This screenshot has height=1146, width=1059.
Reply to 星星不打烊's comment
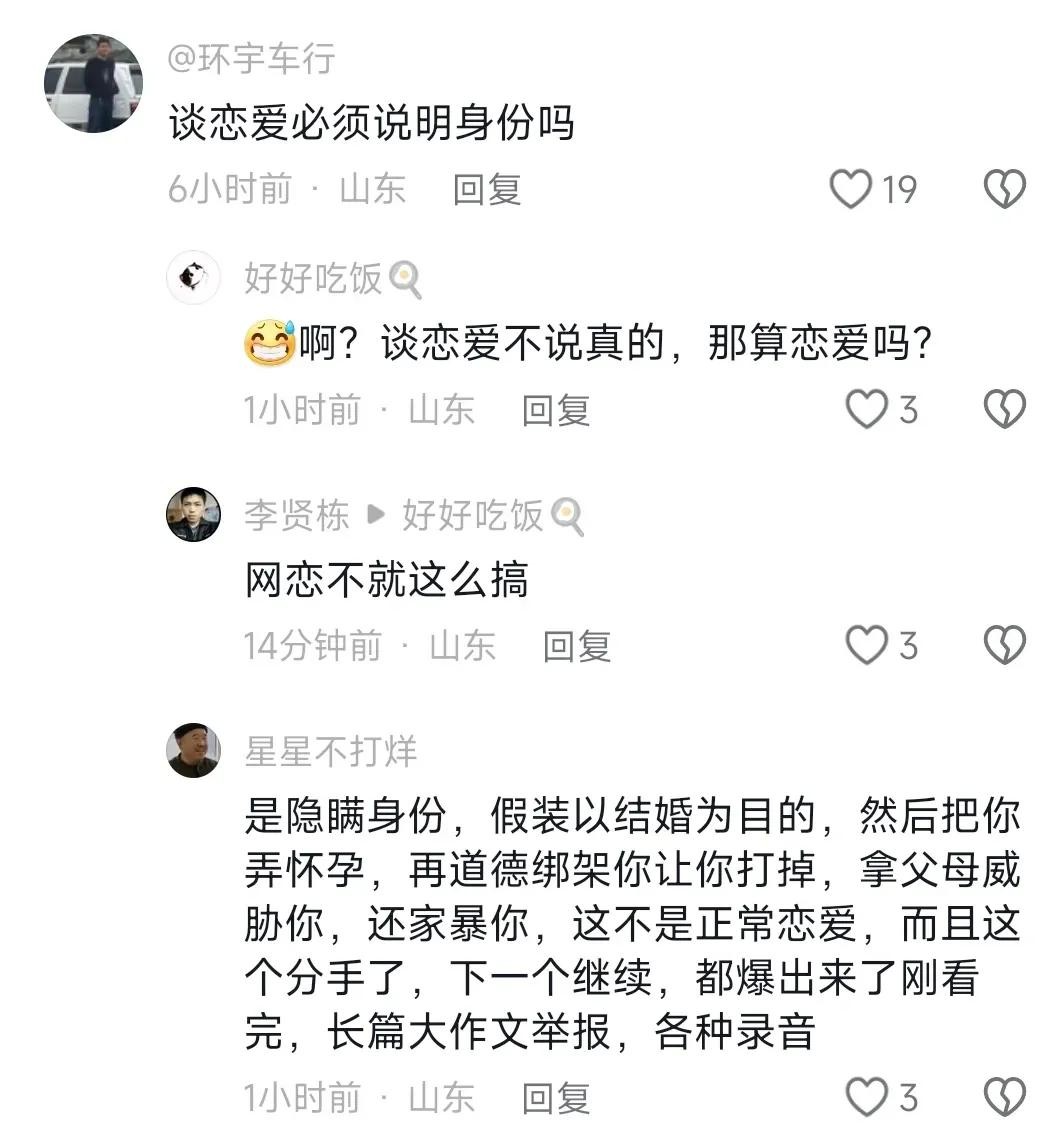point(556,1098)
